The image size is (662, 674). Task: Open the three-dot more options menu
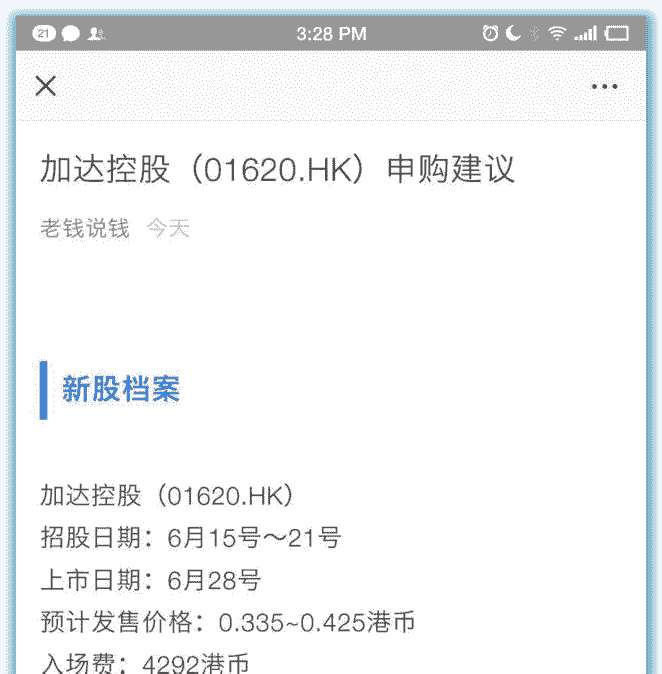pos(604,87)
